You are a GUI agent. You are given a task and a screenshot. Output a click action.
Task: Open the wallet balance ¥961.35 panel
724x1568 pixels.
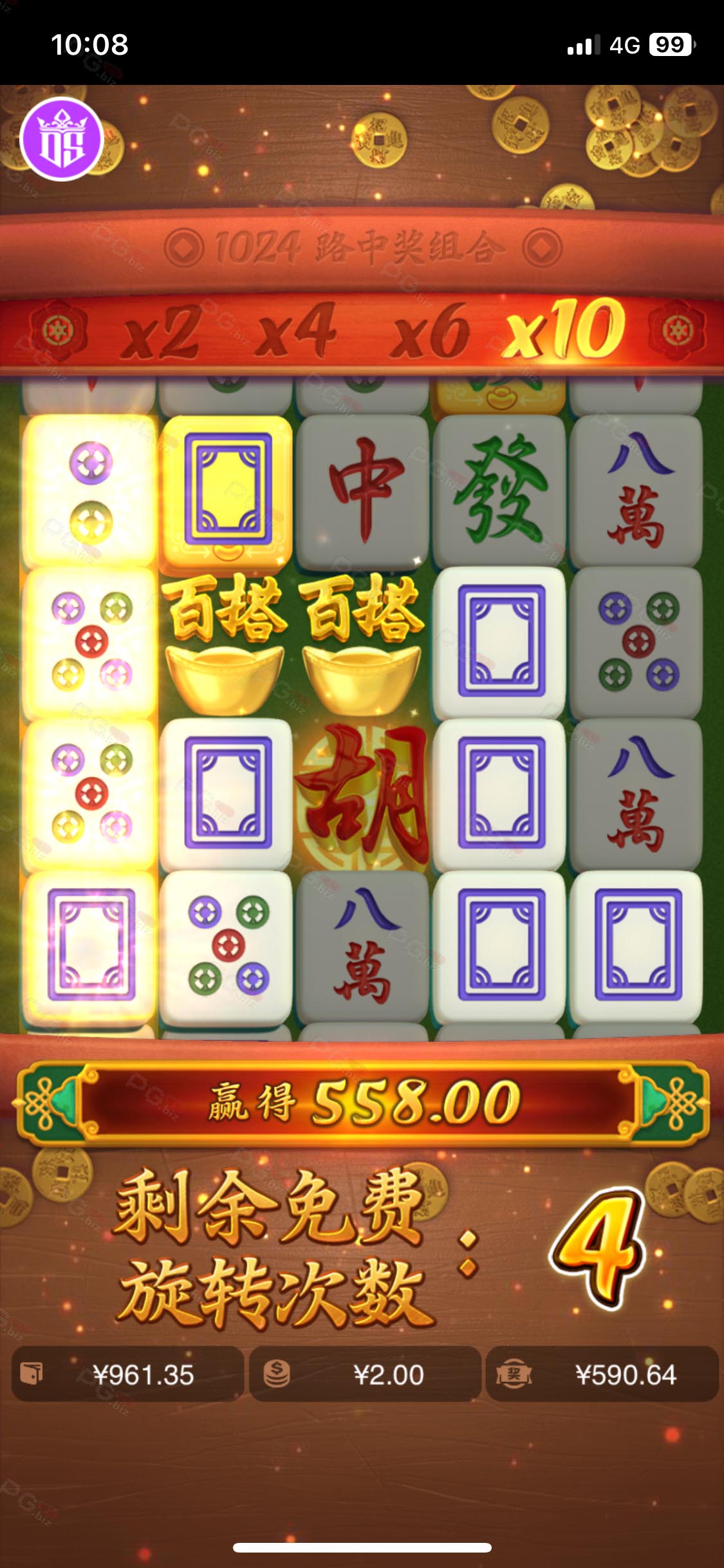[127, 1374]
